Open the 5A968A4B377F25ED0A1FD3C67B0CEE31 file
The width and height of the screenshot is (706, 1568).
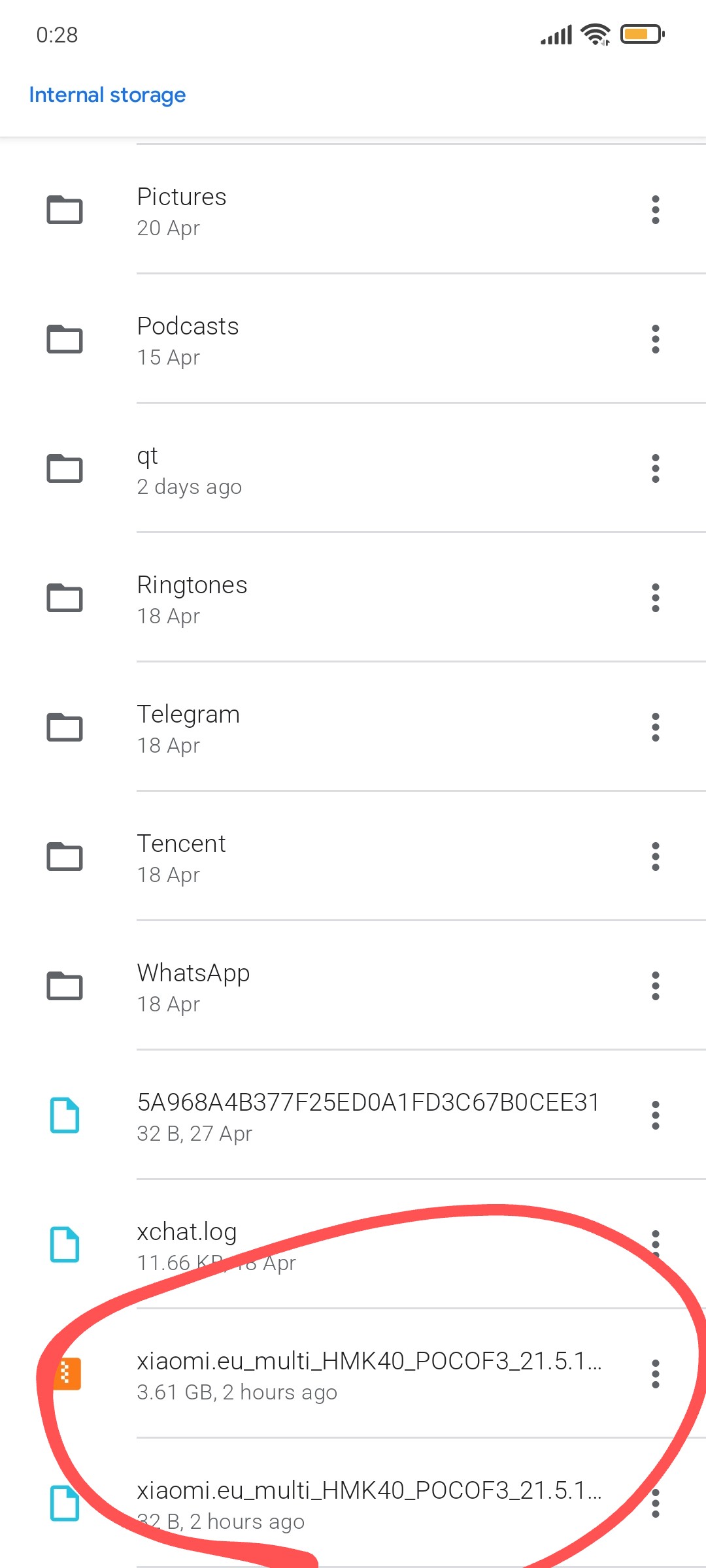(353, 1115)
